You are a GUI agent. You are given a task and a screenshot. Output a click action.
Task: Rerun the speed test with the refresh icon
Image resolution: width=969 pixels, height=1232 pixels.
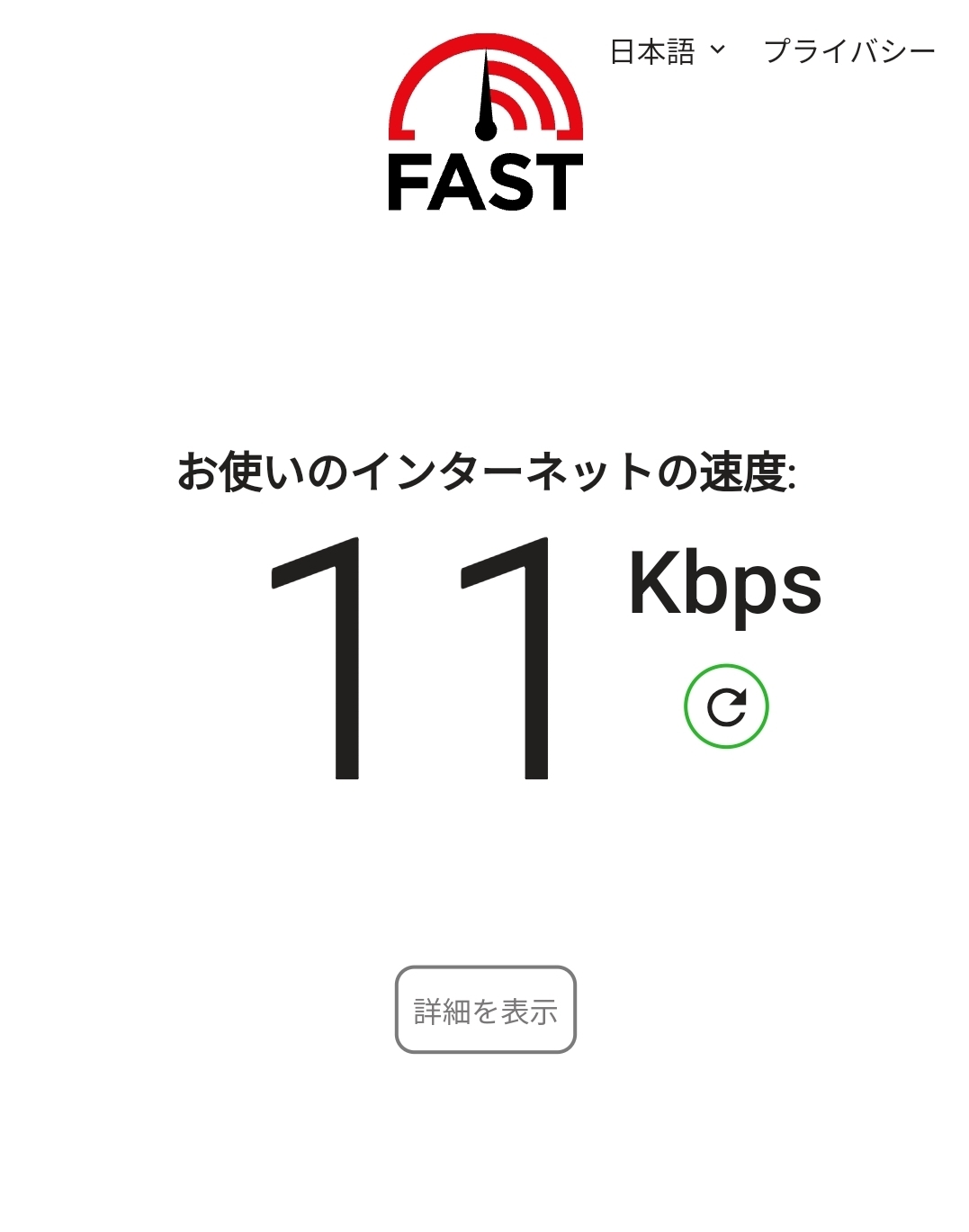pyautogui.click(x=726, y=706)
